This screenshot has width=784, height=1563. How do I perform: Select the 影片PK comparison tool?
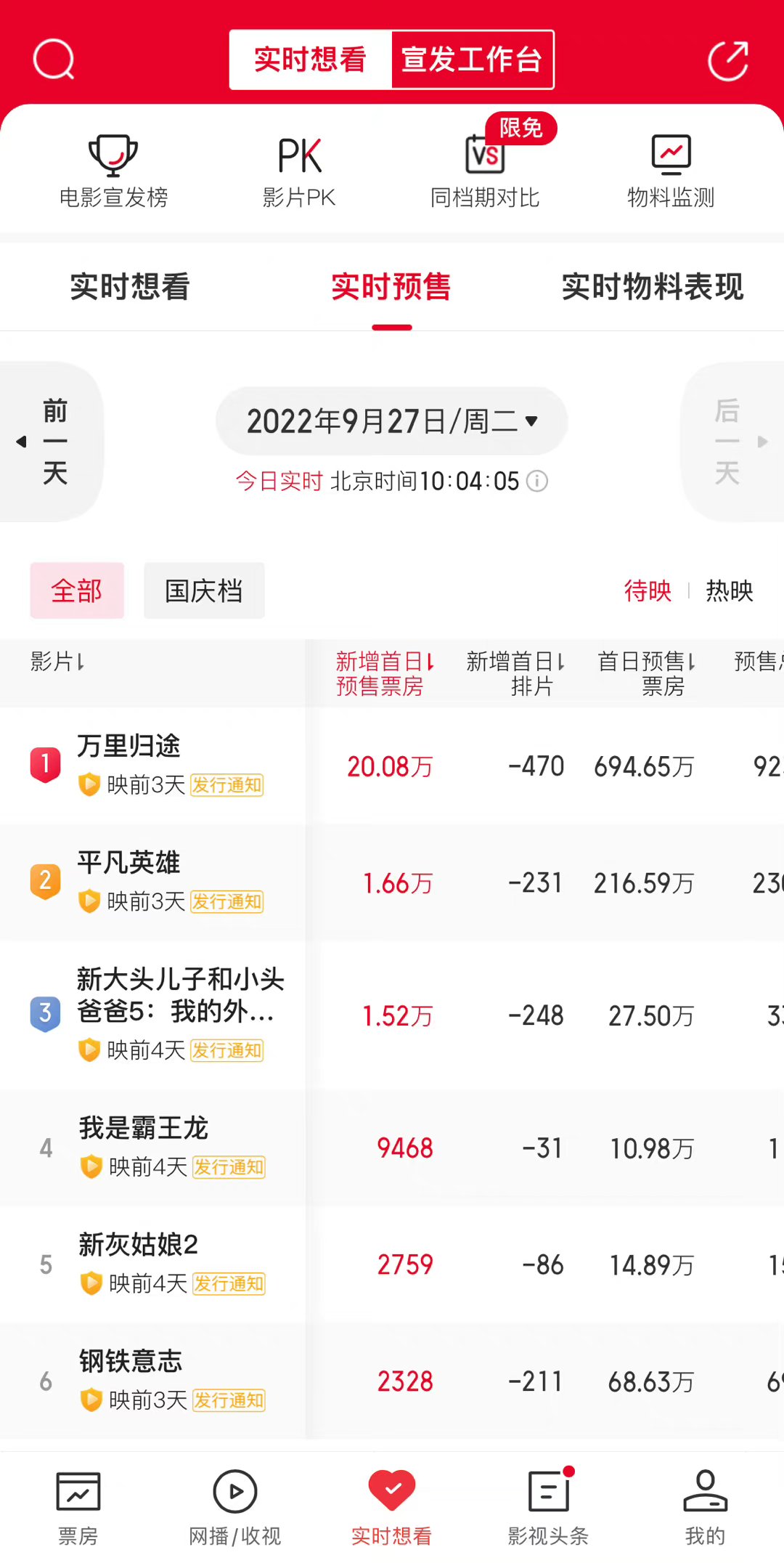(x=299, y=167)
